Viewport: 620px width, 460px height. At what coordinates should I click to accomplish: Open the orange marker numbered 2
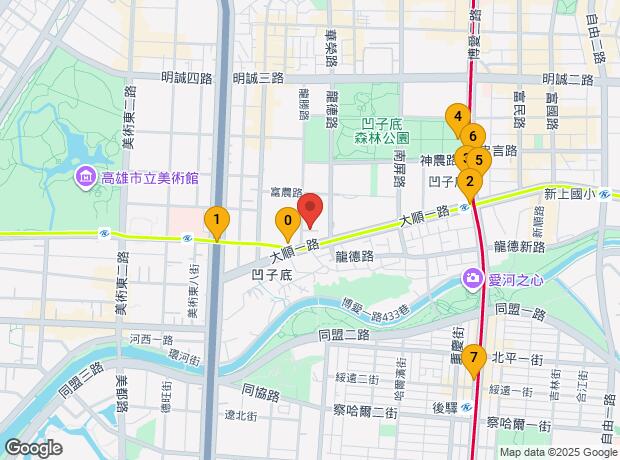pyautogui.click(x=470, y=182)
